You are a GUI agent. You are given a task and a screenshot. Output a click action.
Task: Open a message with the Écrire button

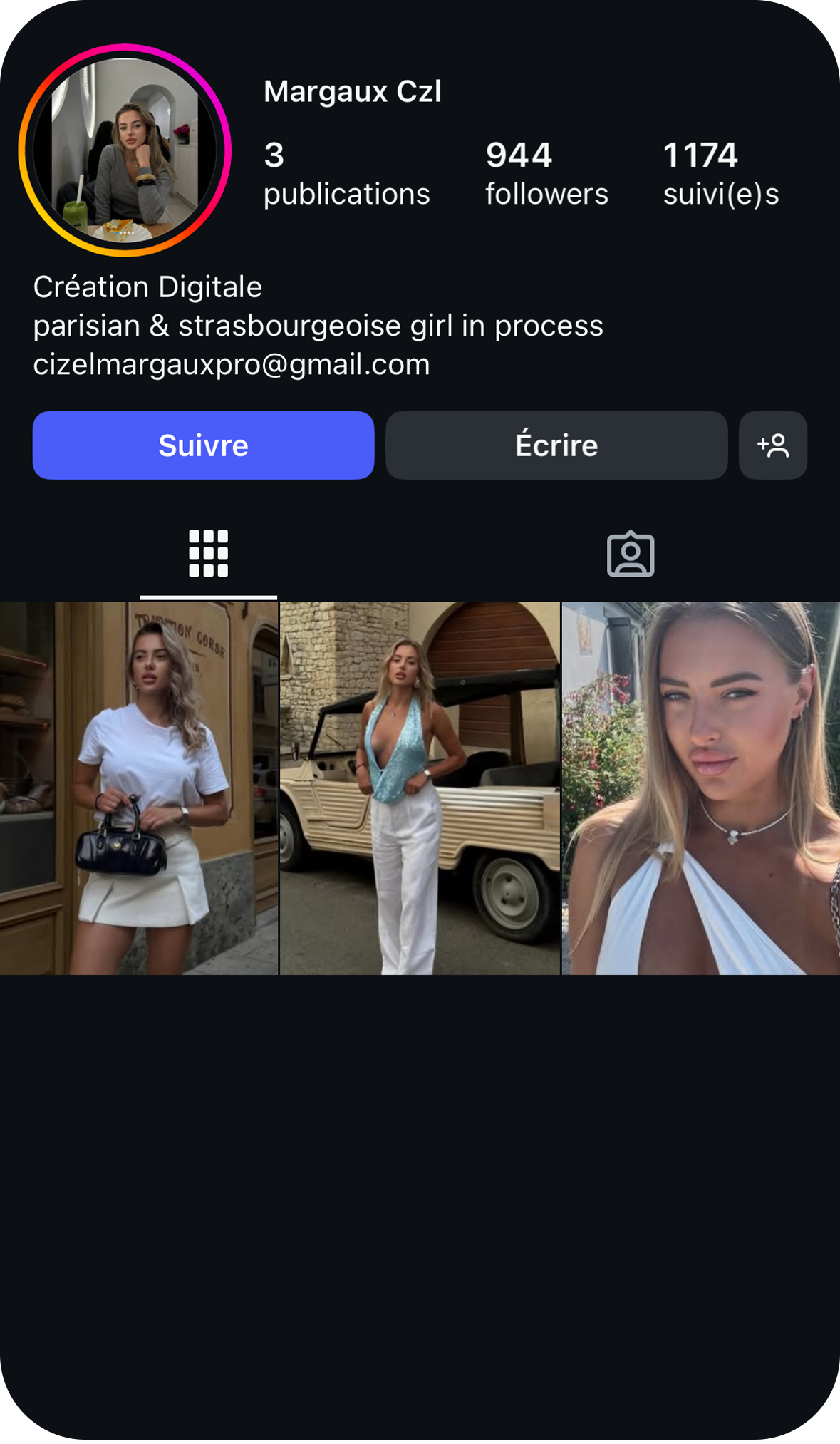(x=556, y=445)
